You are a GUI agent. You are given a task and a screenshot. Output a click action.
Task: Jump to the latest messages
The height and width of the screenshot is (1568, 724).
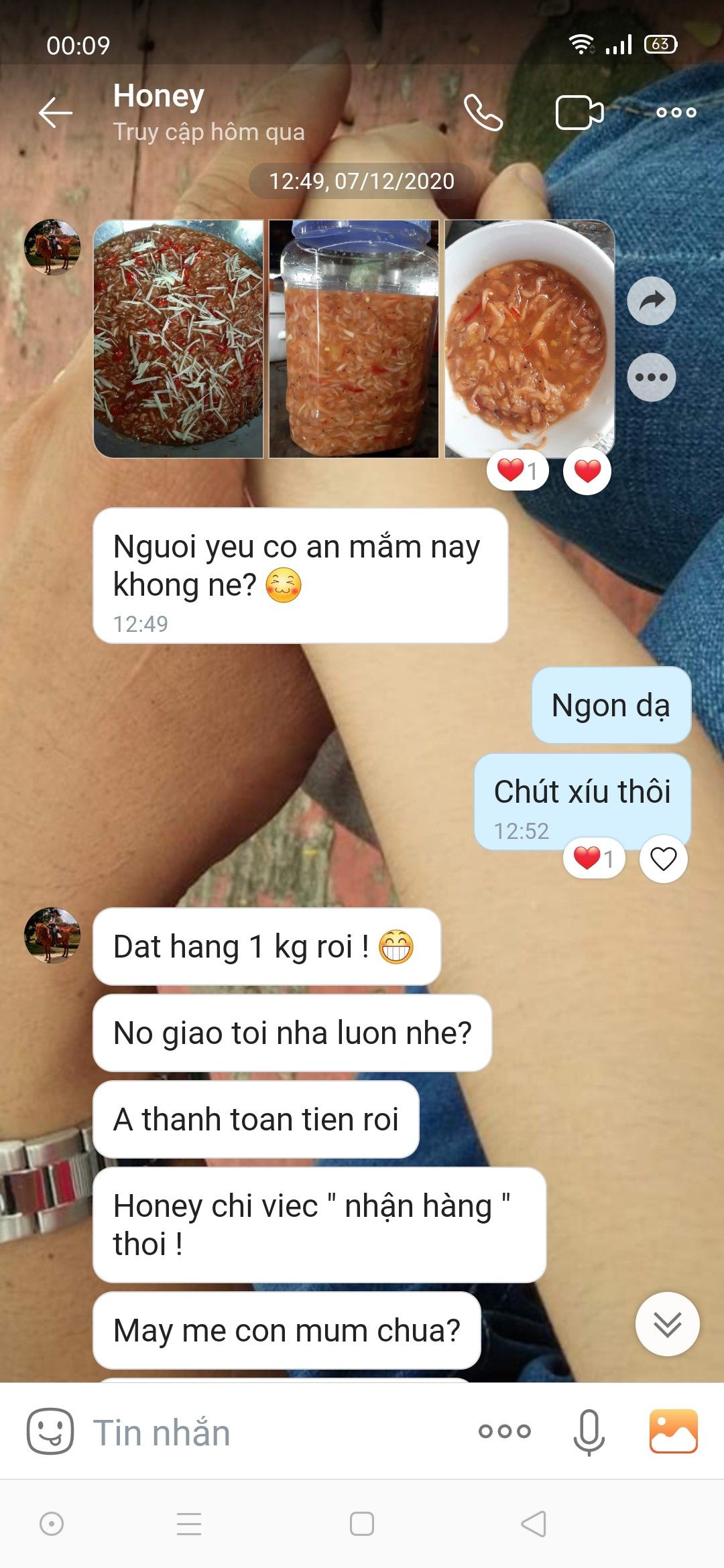[668, 1324]
